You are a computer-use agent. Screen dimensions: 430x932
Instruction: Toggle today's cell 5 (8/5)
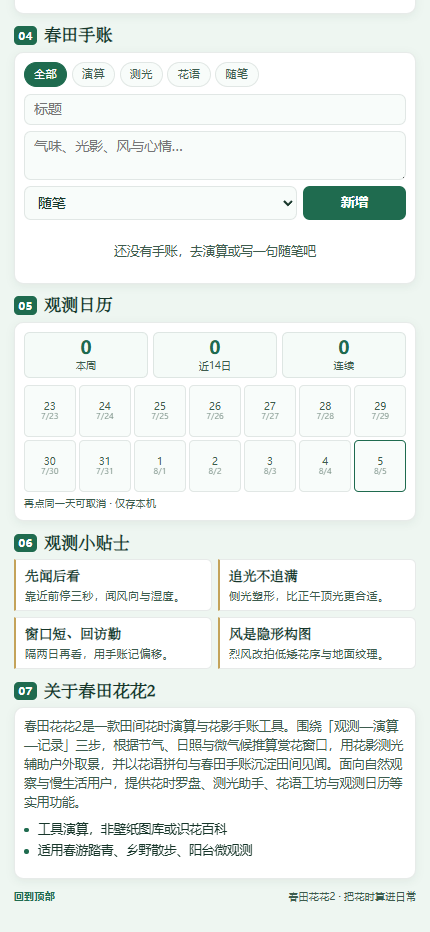click(x=380, y=466)
